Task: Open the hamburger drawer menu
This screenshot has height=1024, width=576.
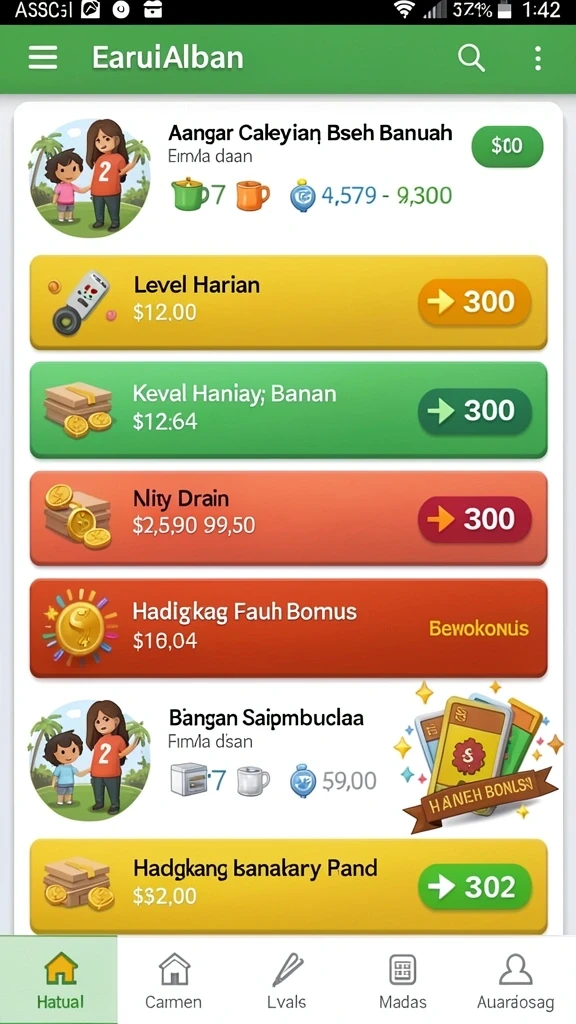Action: tap(43, 58)
